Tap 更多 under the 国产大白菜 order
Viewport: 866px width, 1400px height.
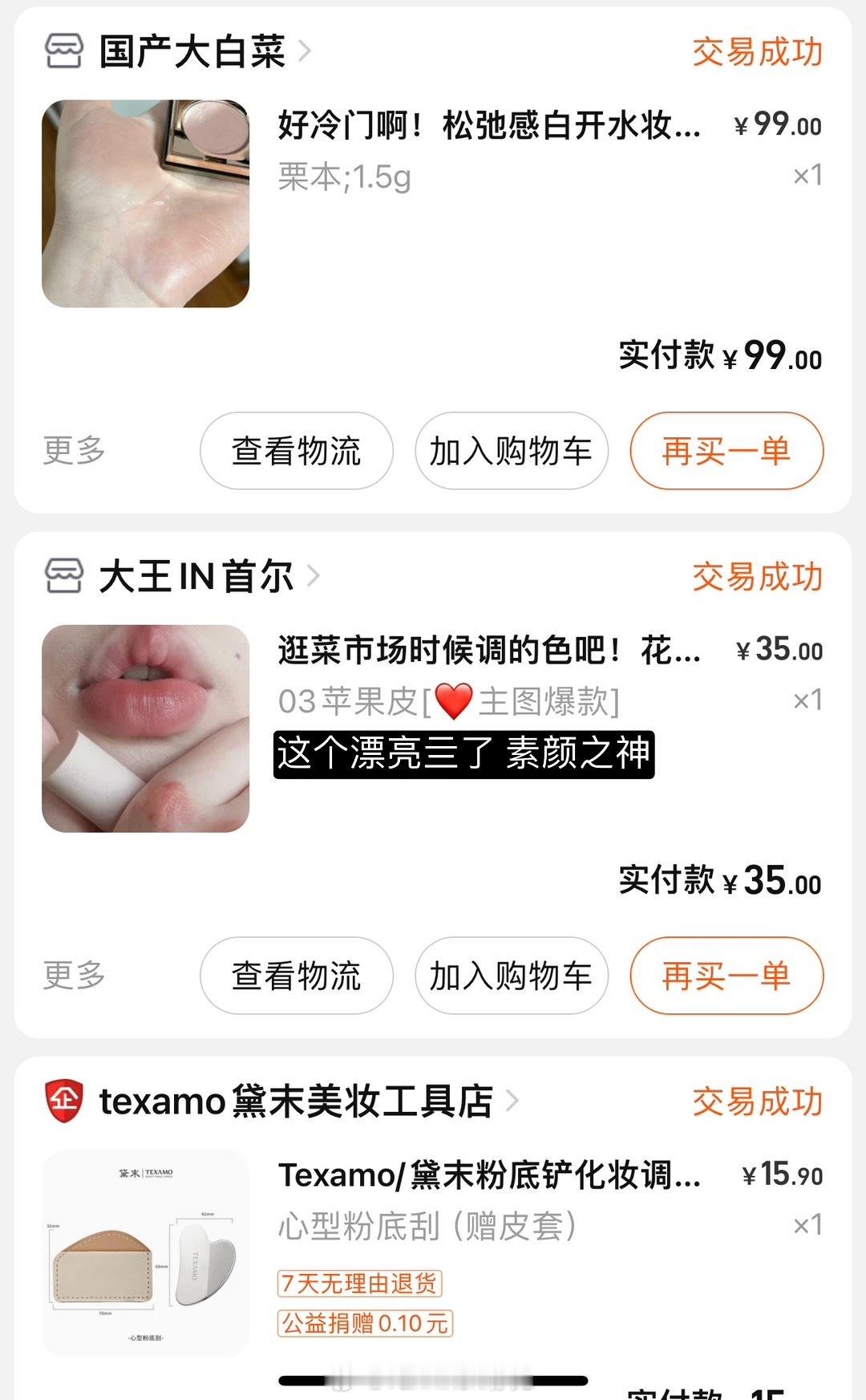(x=75, y=450)
